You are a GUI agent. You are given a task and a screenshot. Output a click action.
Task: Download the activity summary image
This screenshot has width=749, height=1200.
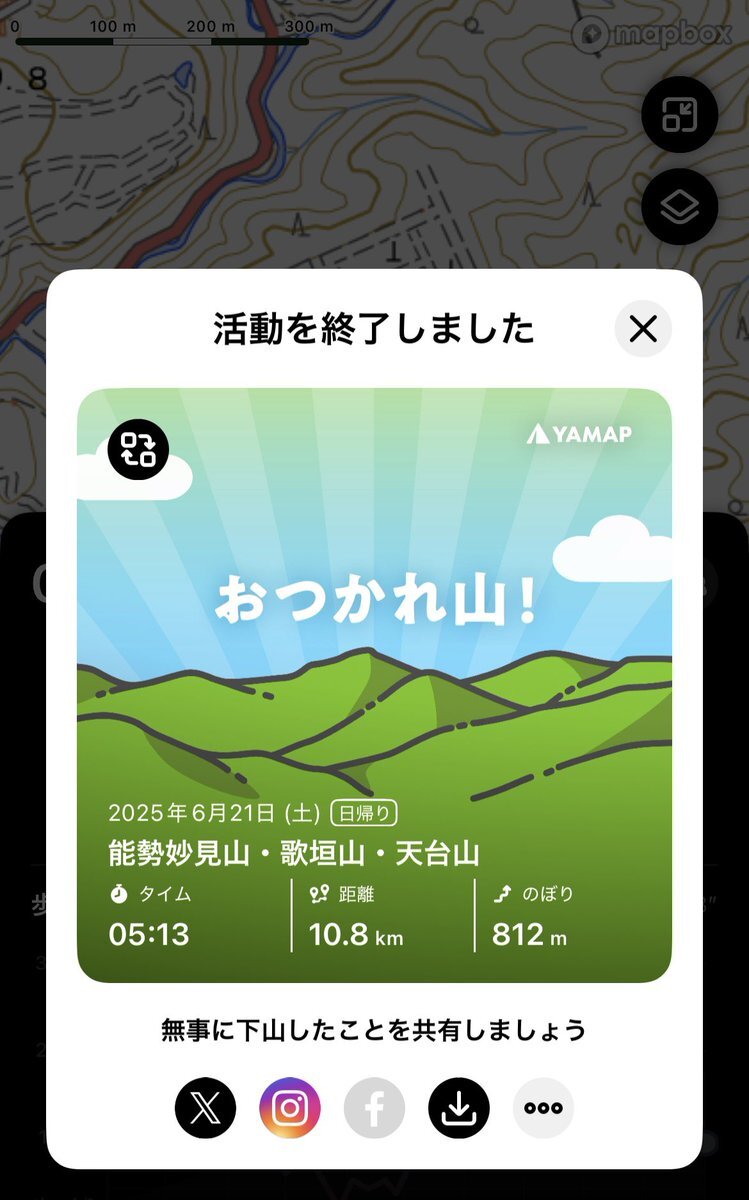pos(459,1108)
